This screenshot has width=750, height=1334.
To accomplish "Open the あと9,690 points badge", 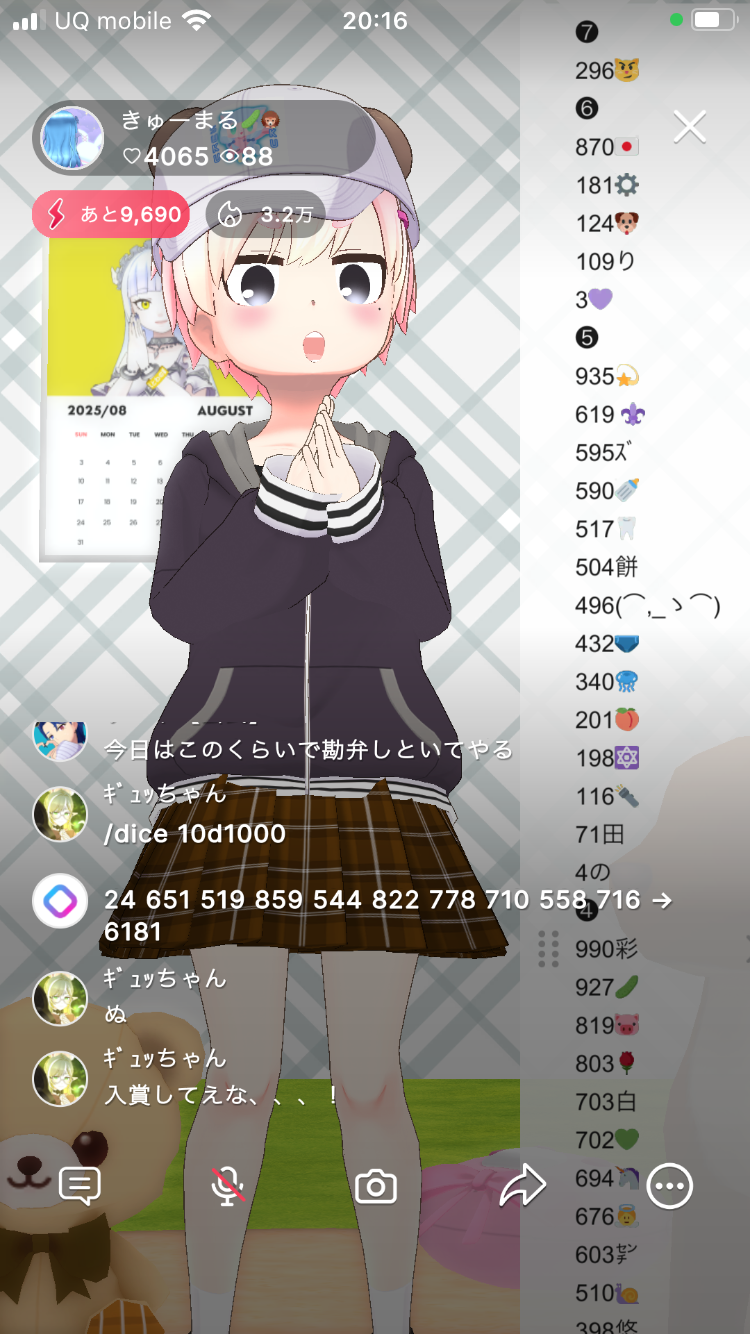I will pos(111,214).
